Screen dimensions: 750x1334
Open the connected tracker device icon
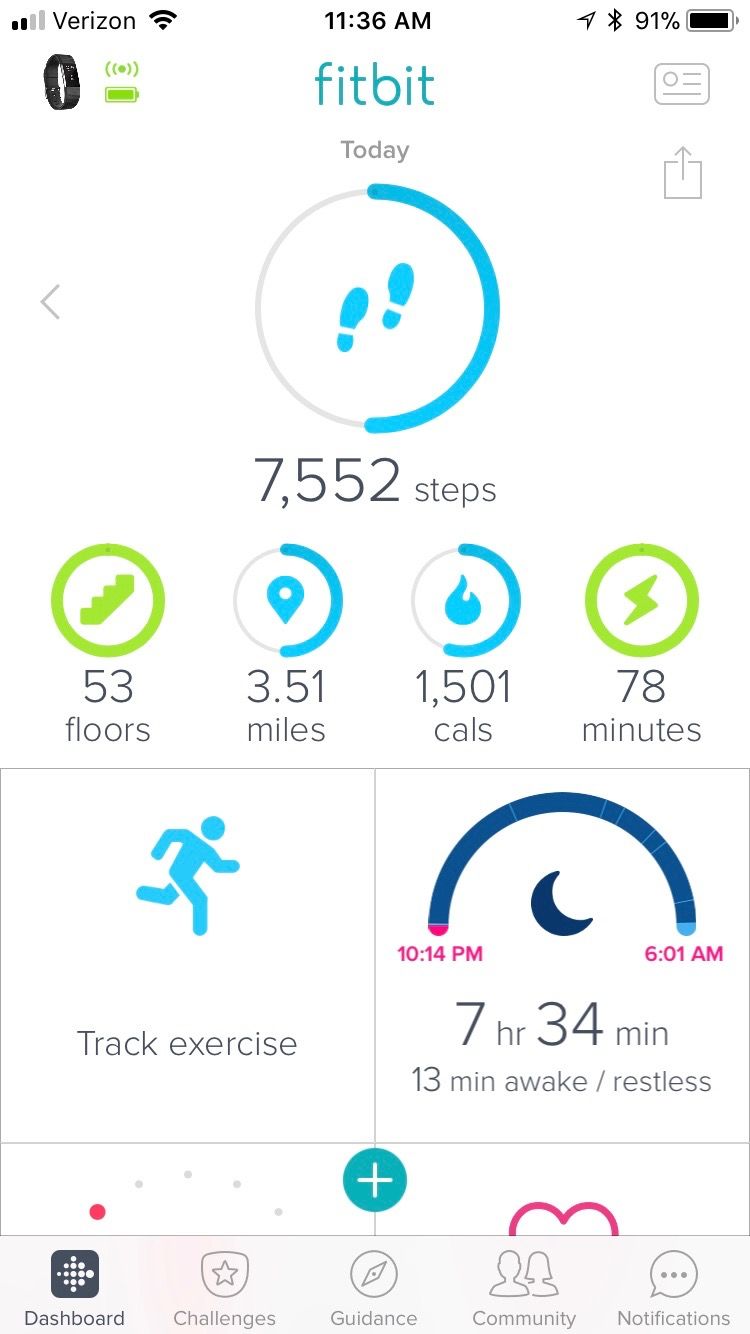pyautogui.click(x=64, y=82)
